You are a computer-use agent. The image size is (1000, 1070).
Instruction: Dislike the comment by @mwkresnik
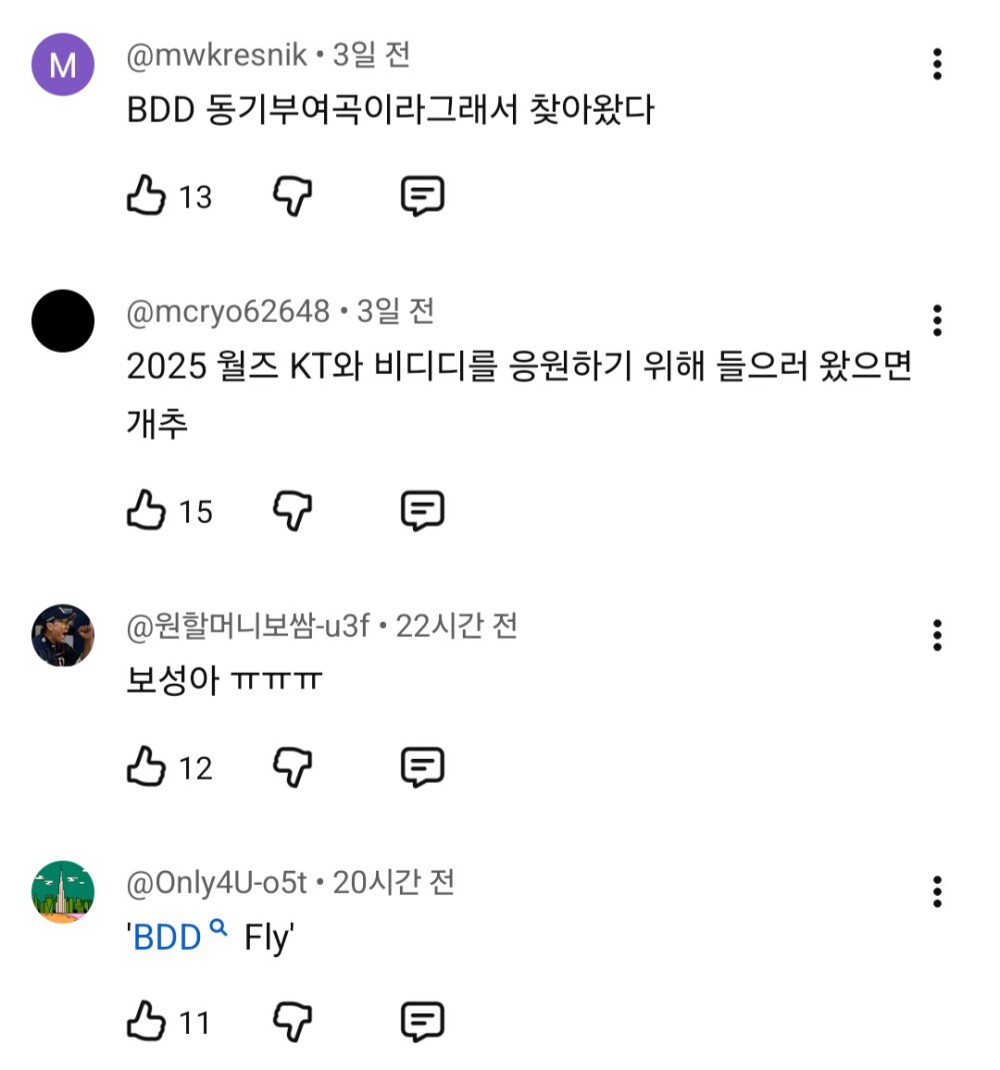tap(293, 196)
